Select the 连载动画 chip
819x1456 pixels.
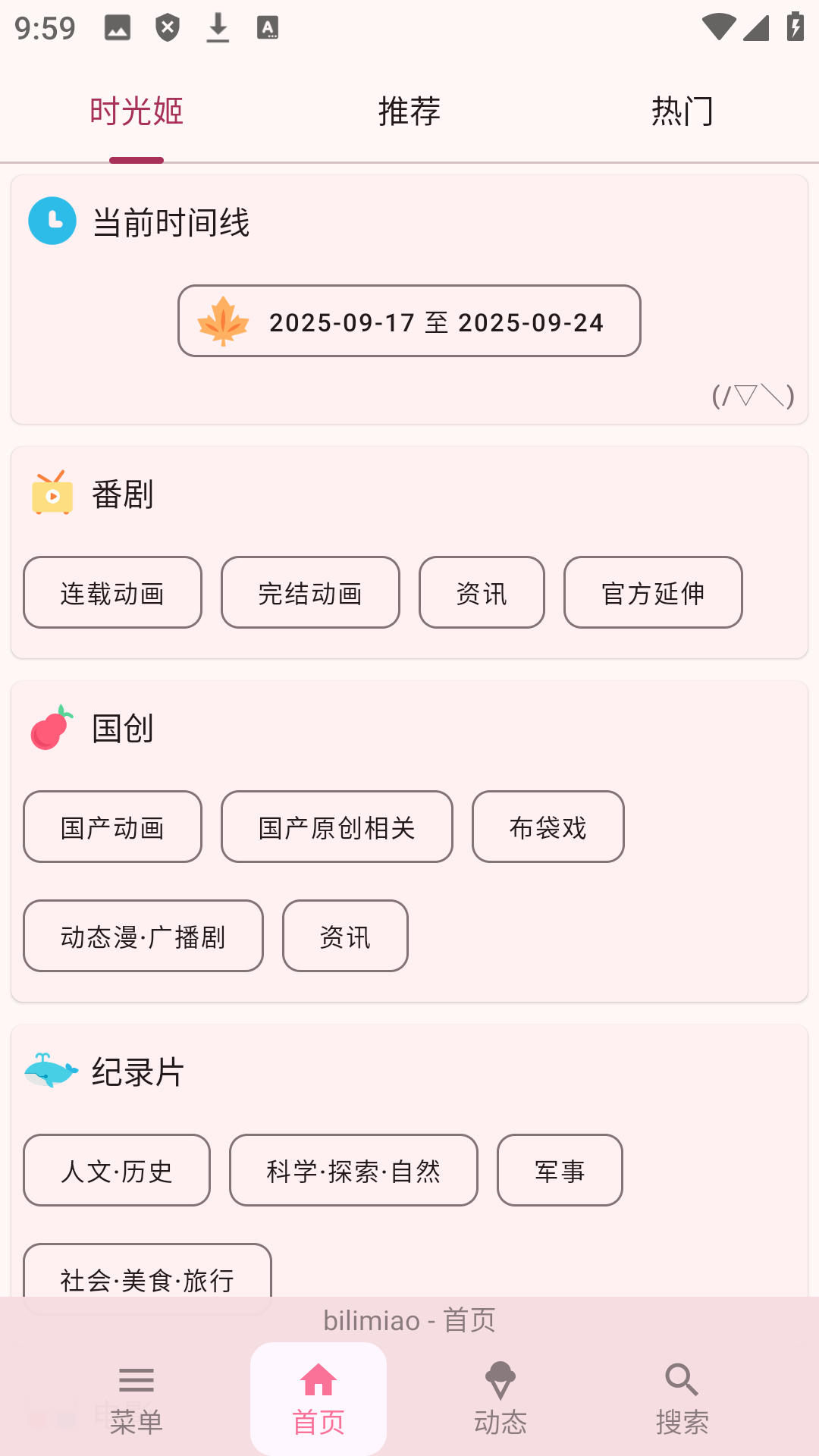[x=112, y=592]
